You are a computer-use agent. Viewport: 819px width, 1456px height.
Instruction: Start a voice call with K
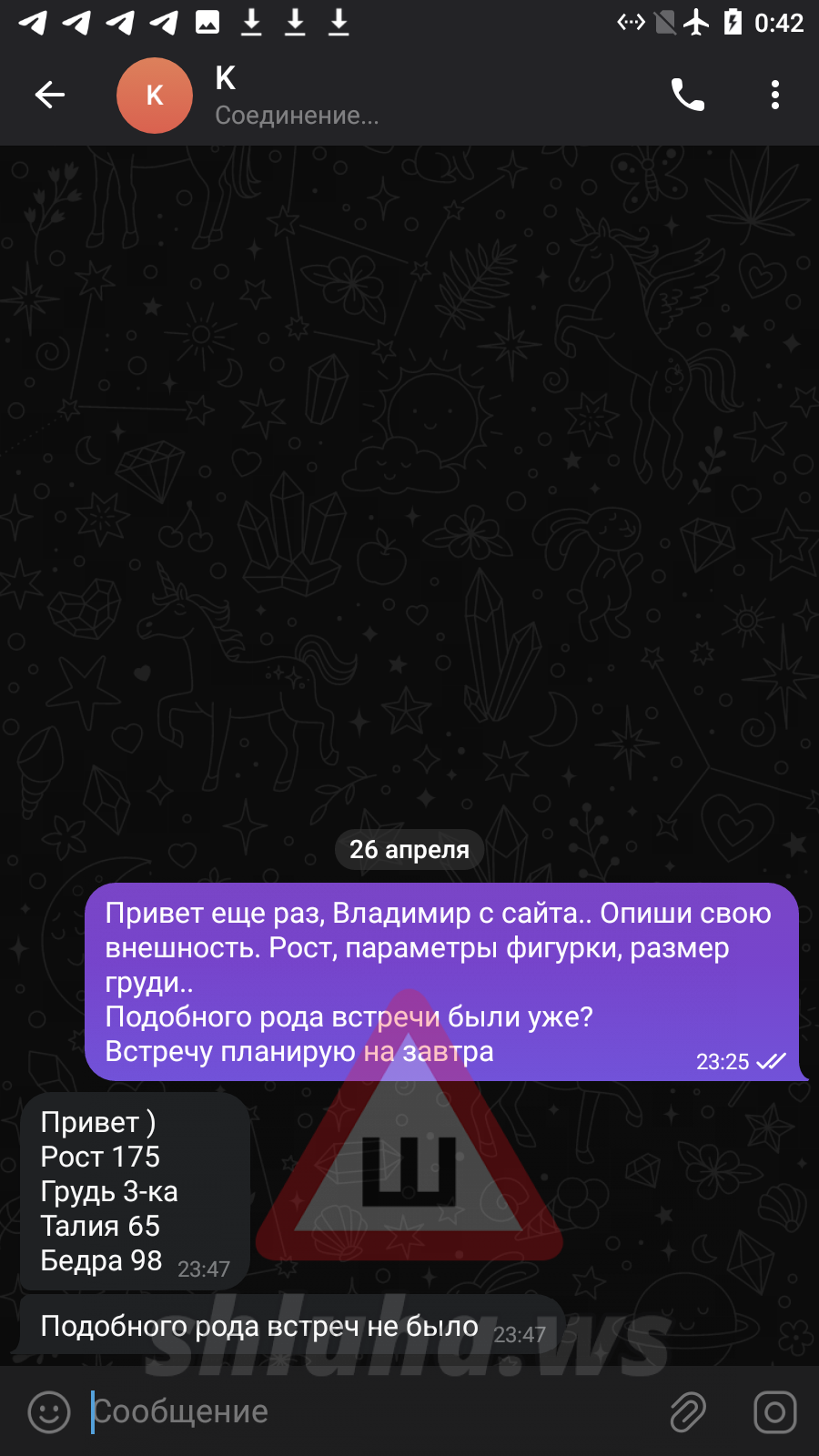coord(688,95)
